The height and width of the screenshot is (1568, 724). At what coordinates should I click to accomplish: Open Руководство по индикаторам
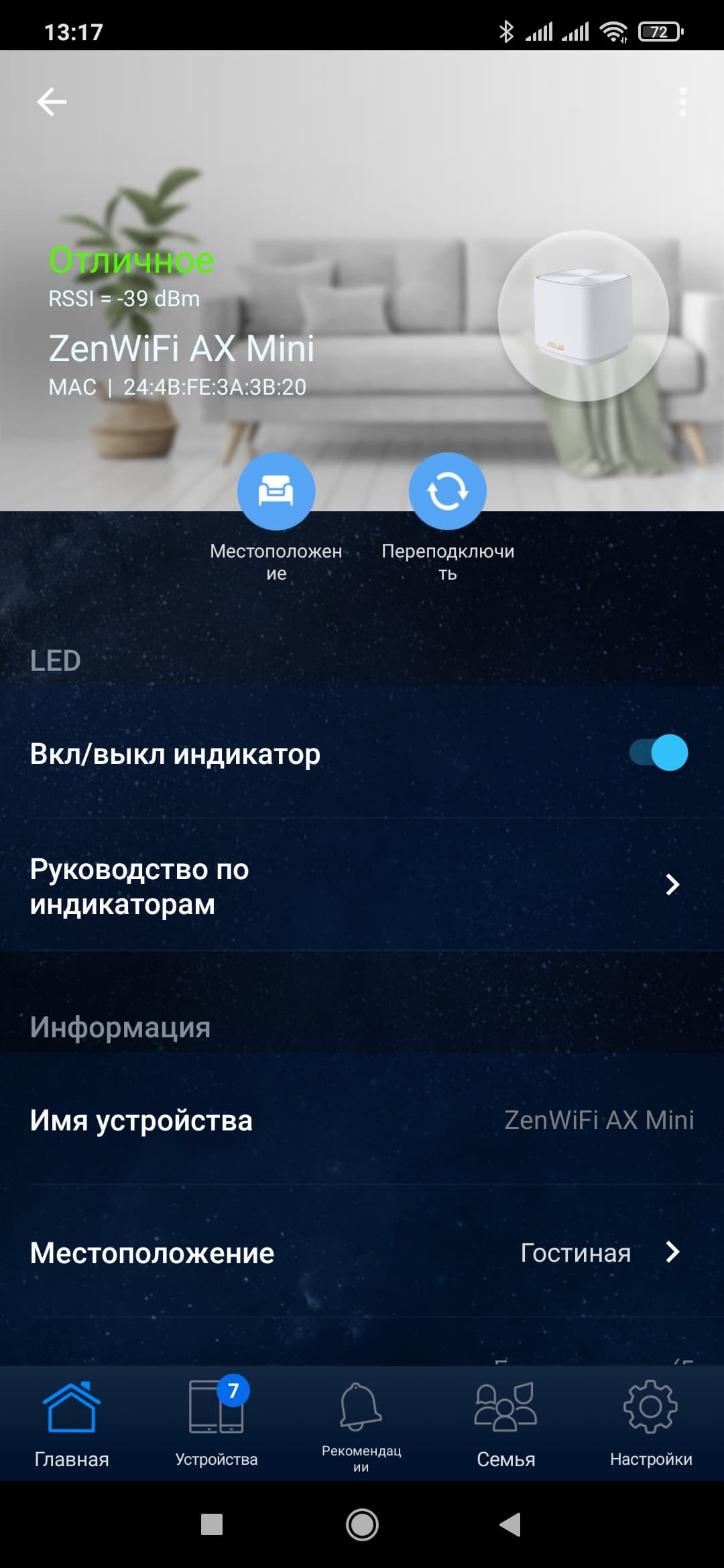pyautogui.click(x=362, y=886)
